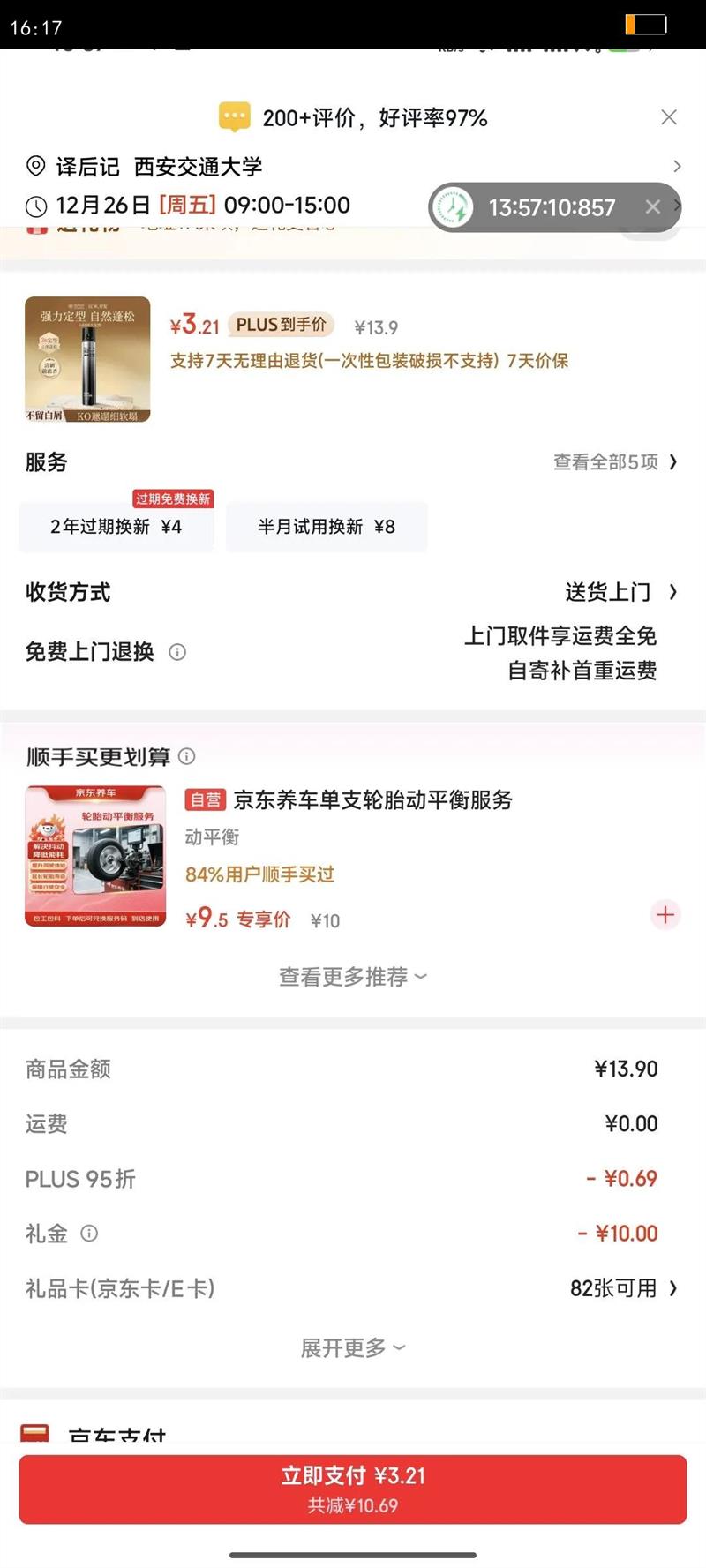Expand 展开更多 price details

coord(352,1347)
